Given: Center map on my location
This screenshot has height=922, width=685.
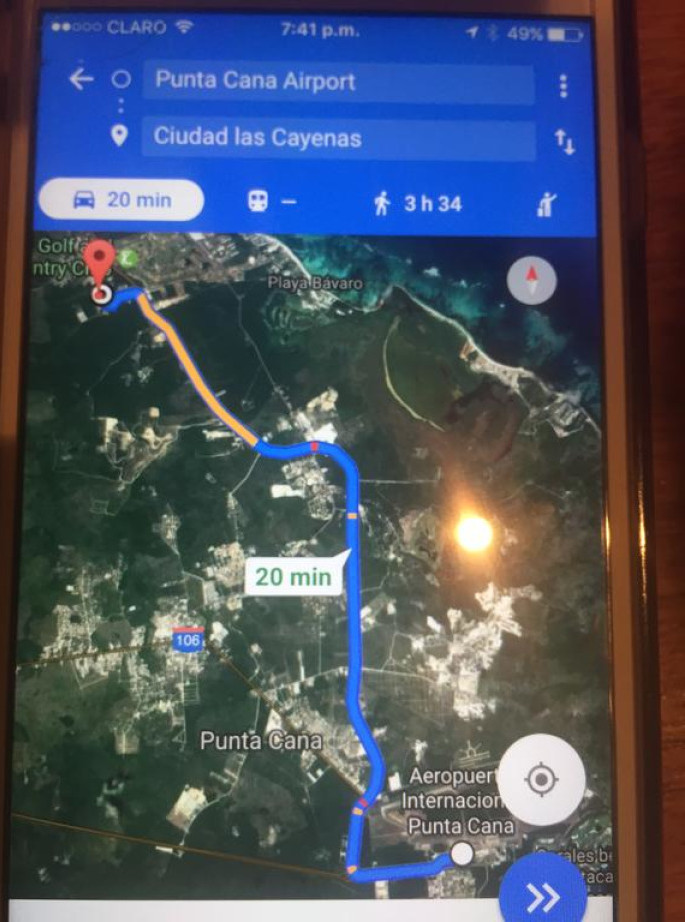Looking at the screenshot, I should point(541,780).
